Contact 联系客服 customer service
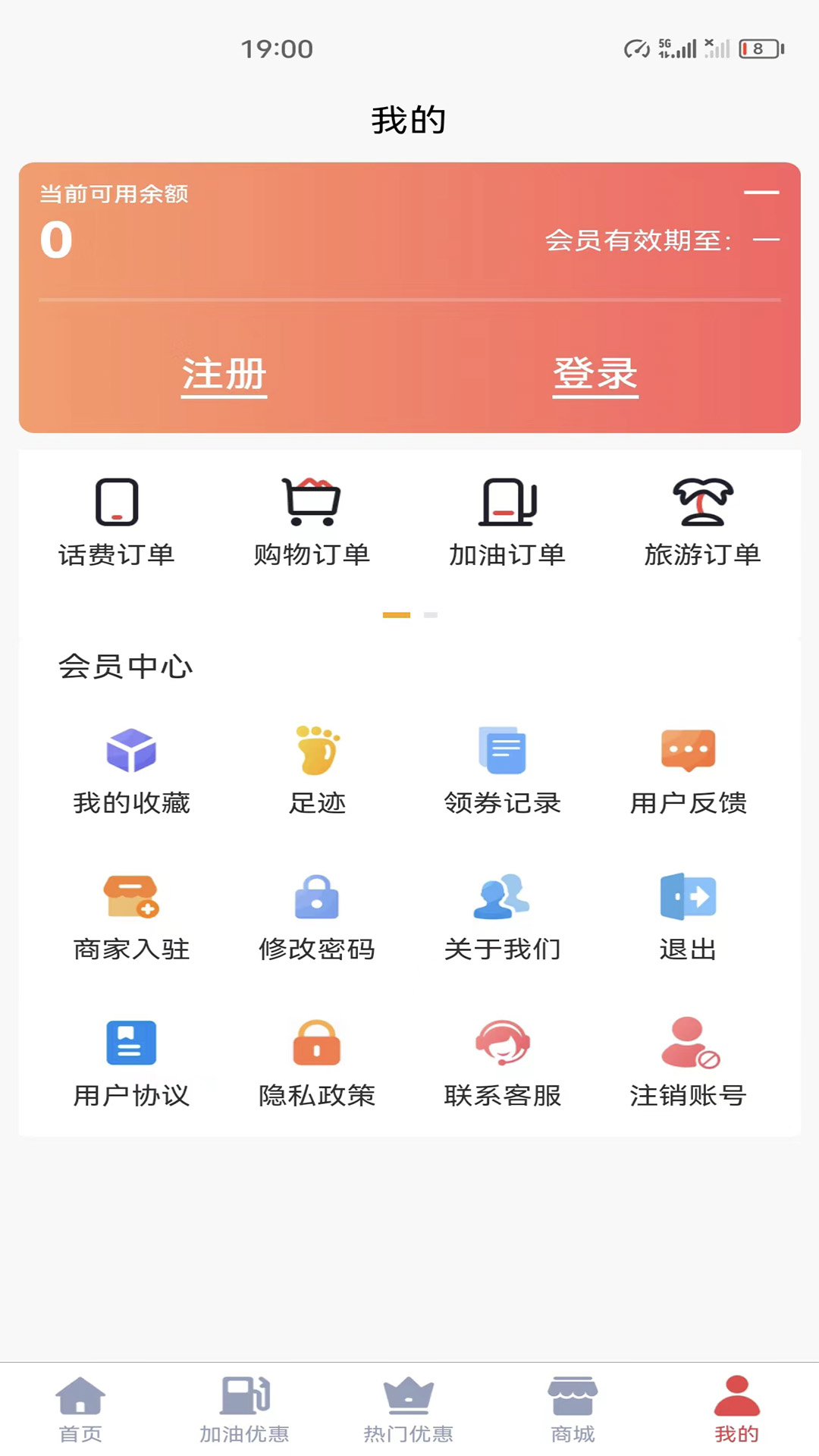The height and width of the screenshot is (1456, 819). tap(502, 1062)
